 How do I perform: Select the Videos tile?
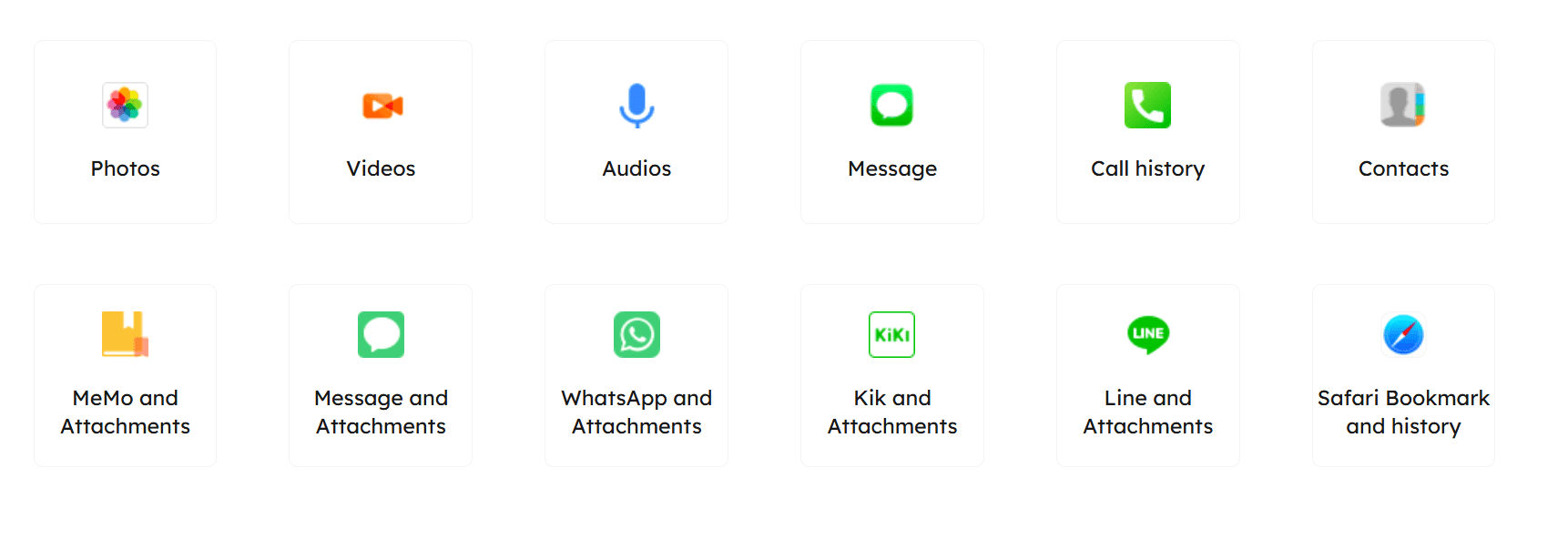381,132
